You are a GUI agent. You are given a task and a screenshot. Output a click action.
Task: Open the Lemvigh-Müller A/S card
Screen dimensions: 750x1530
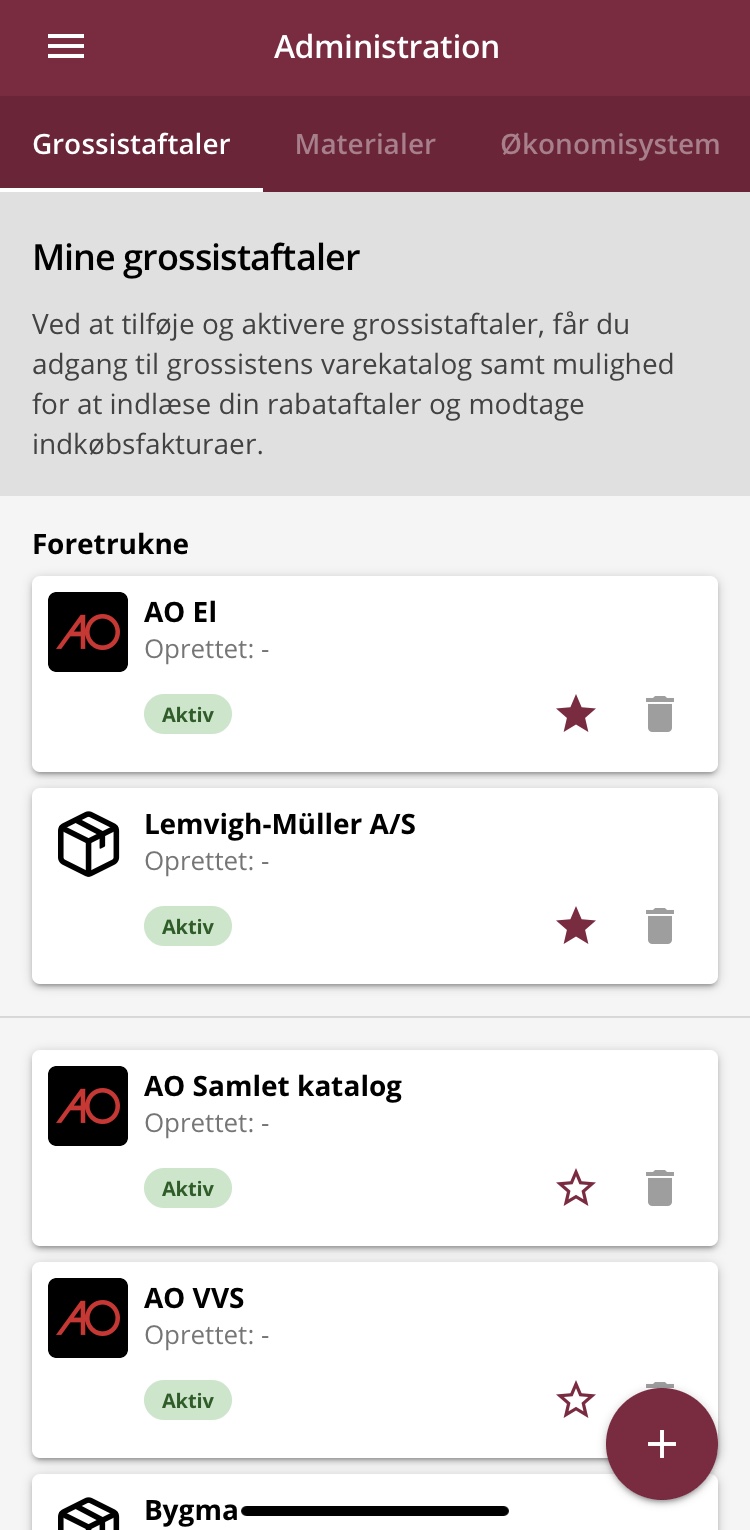click(x=375, y=886)
